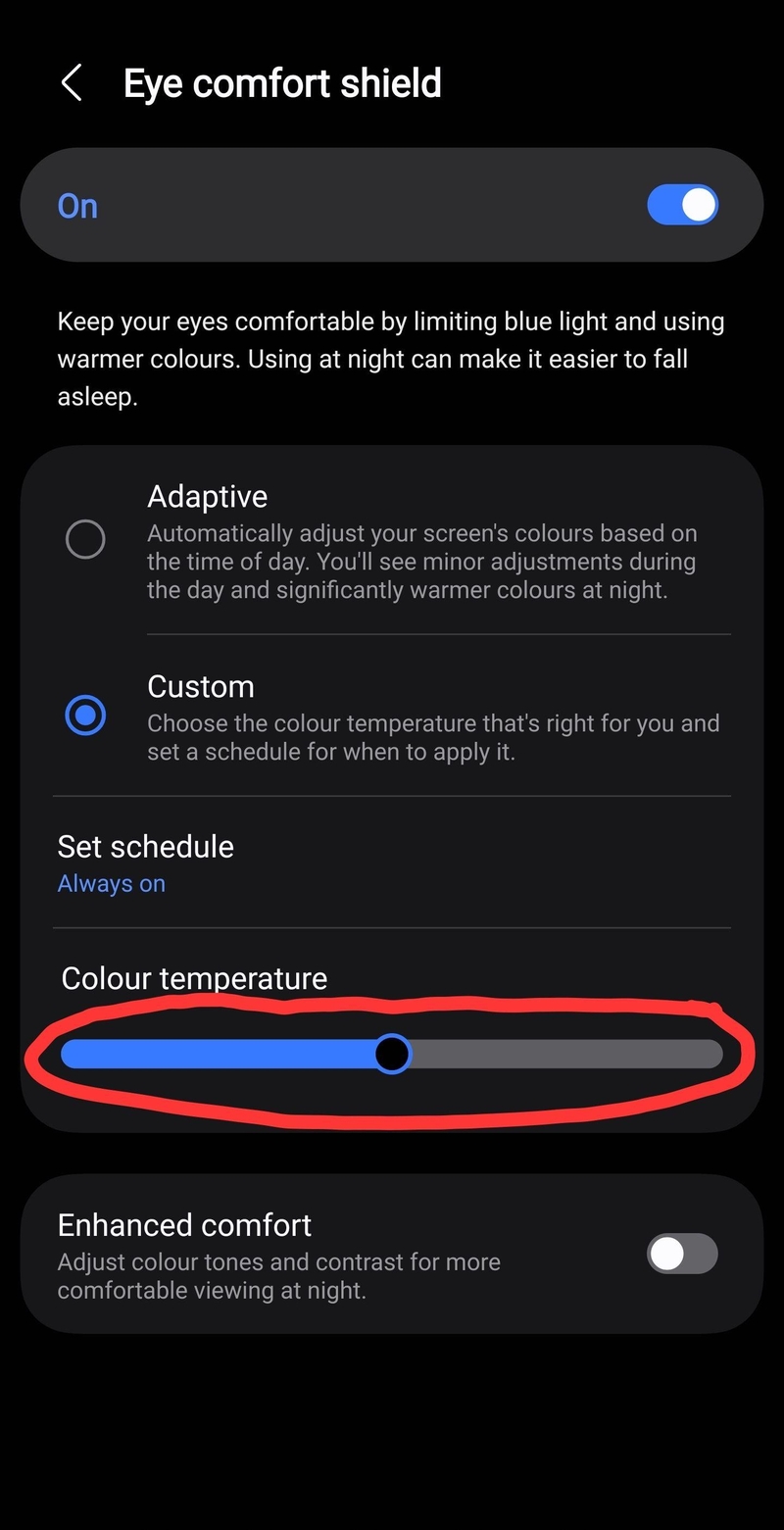
Task: Open Set schedule settings
Action: click(392, 864)
